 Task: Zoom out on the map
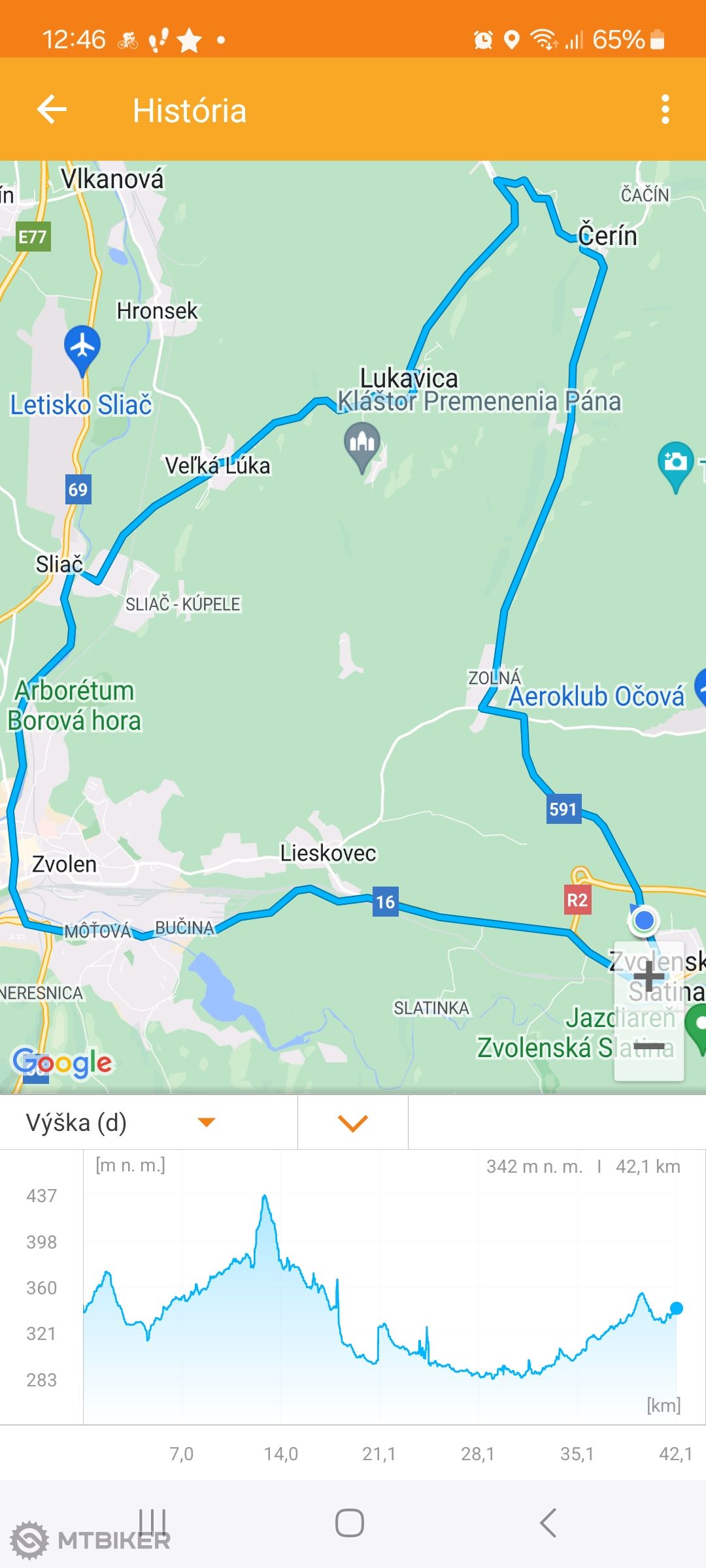(x=648, y=1047)
